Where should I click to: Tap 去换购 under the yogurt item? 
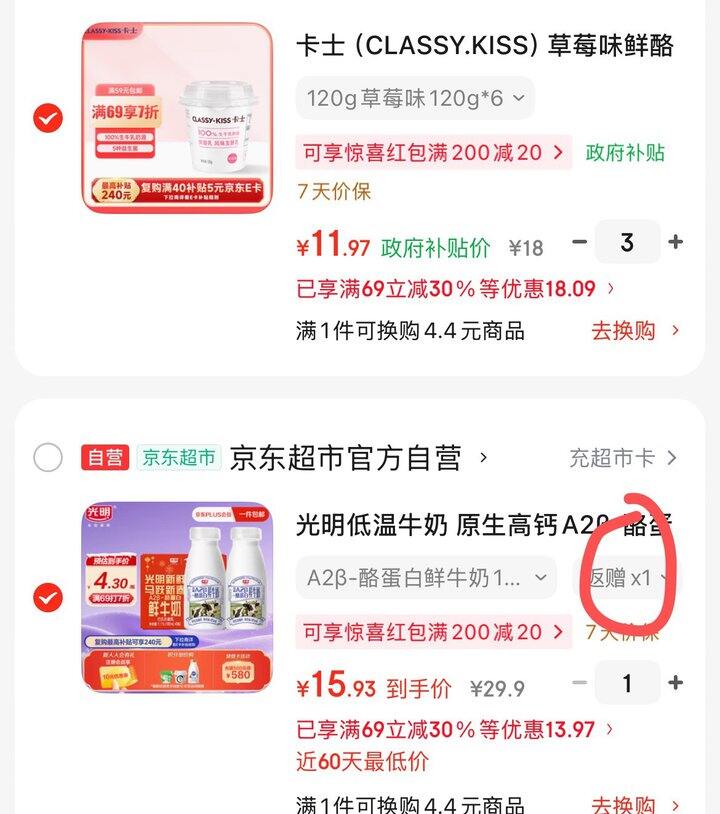(634, 331)
